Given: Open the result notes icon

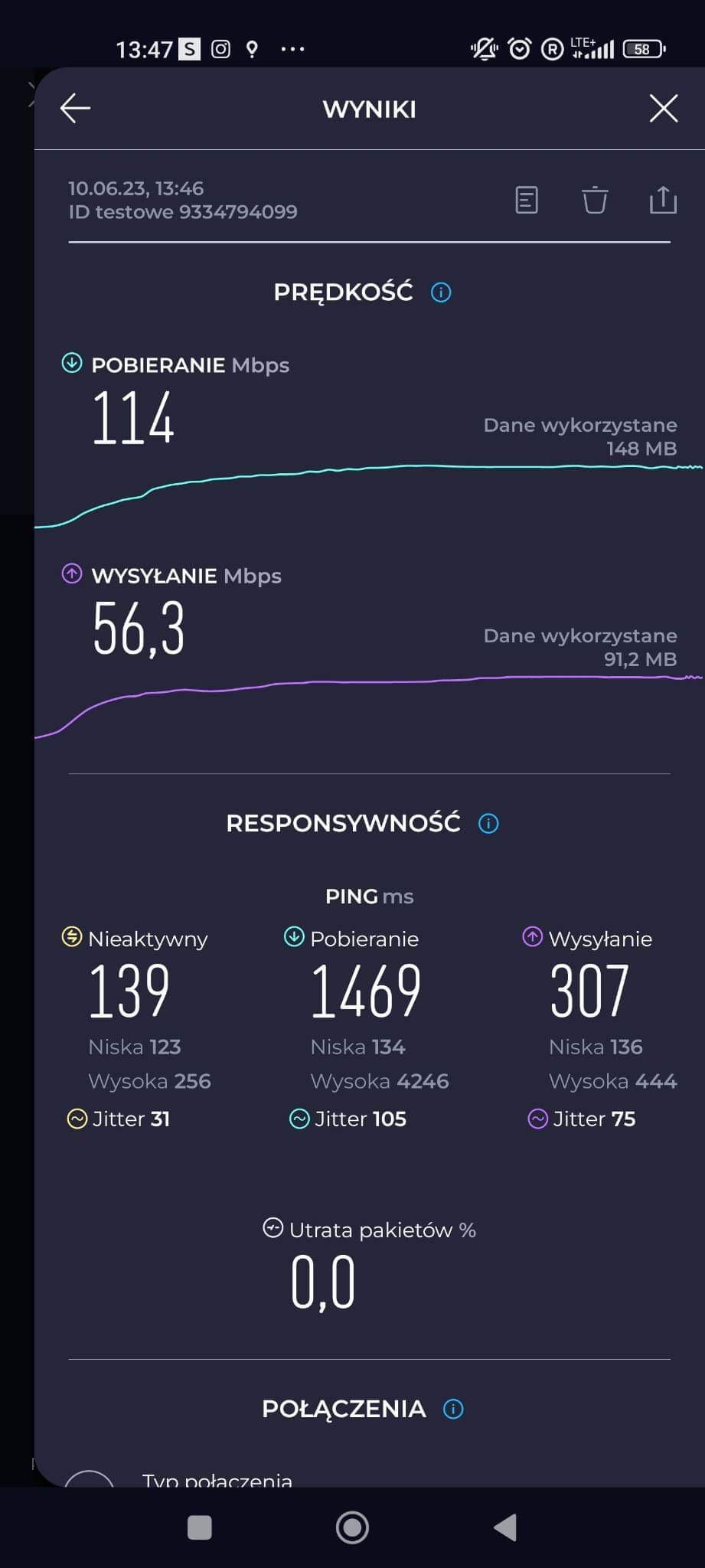Looking at the screenshot, I should pos(527,200).
